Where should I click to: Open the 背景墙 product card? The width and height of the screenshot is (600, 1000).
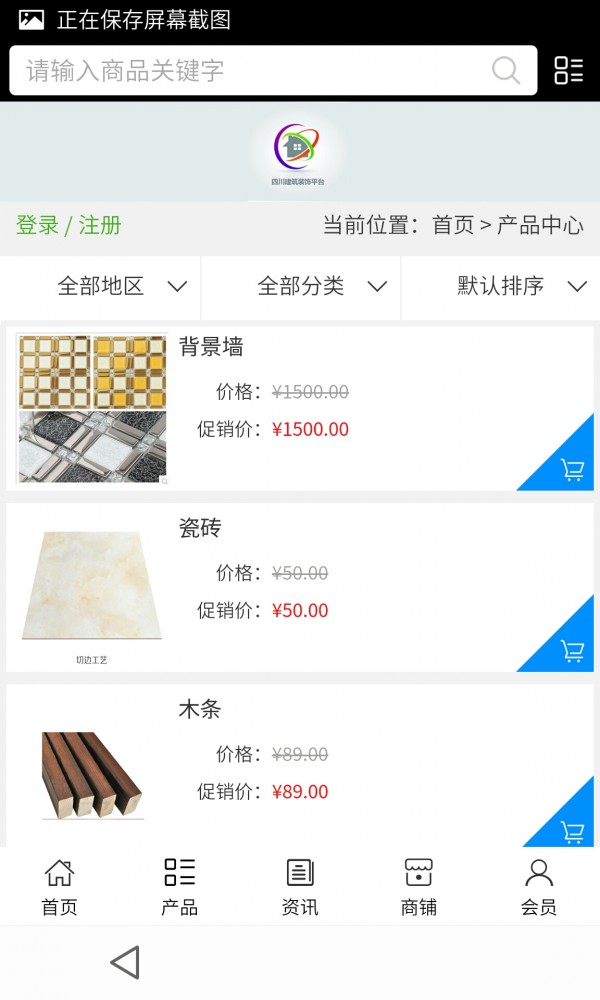(x=211, y=347)
